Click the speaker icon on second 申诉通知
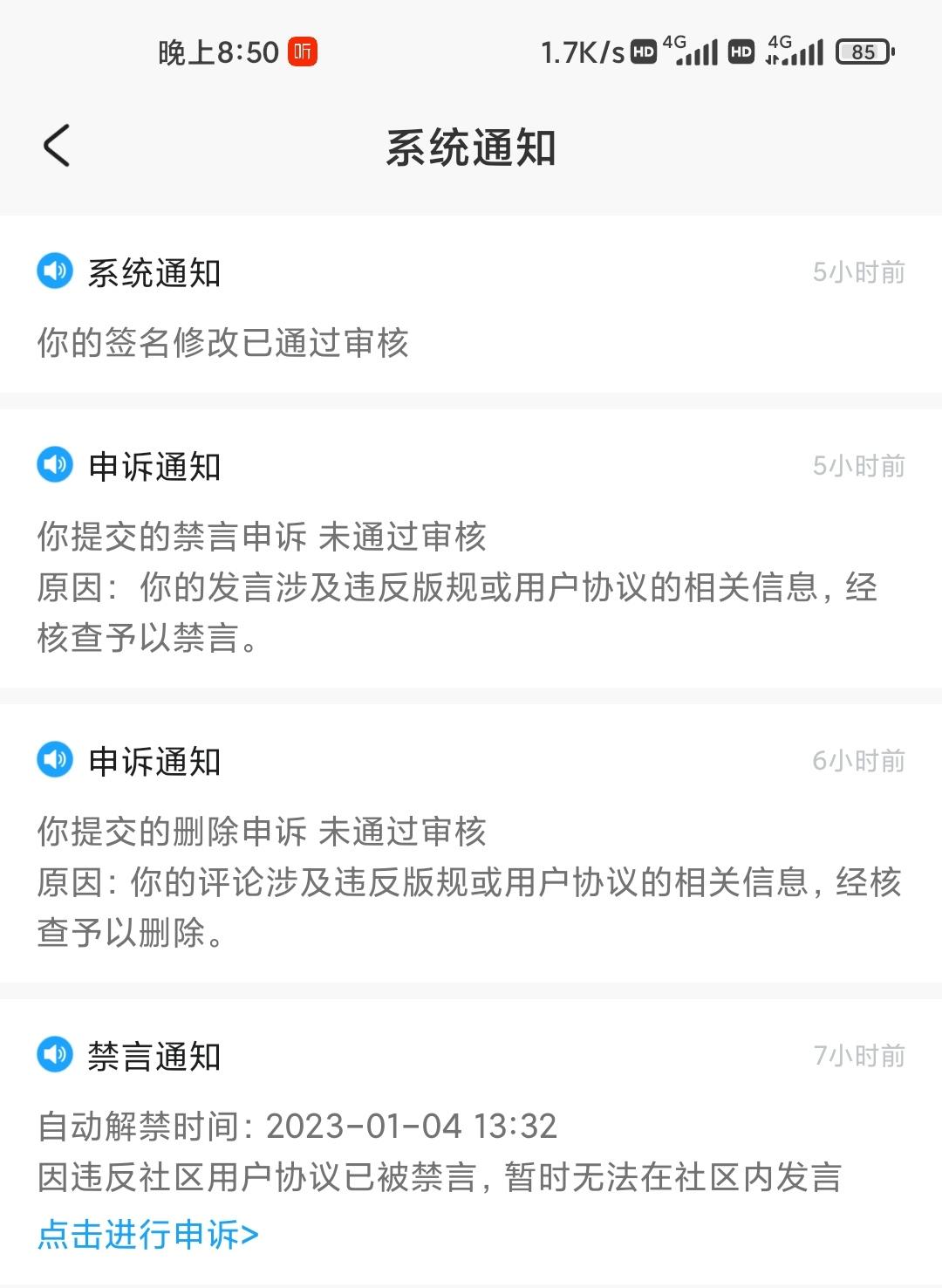The image size is (942, 1288). click(x=54, y=761)
